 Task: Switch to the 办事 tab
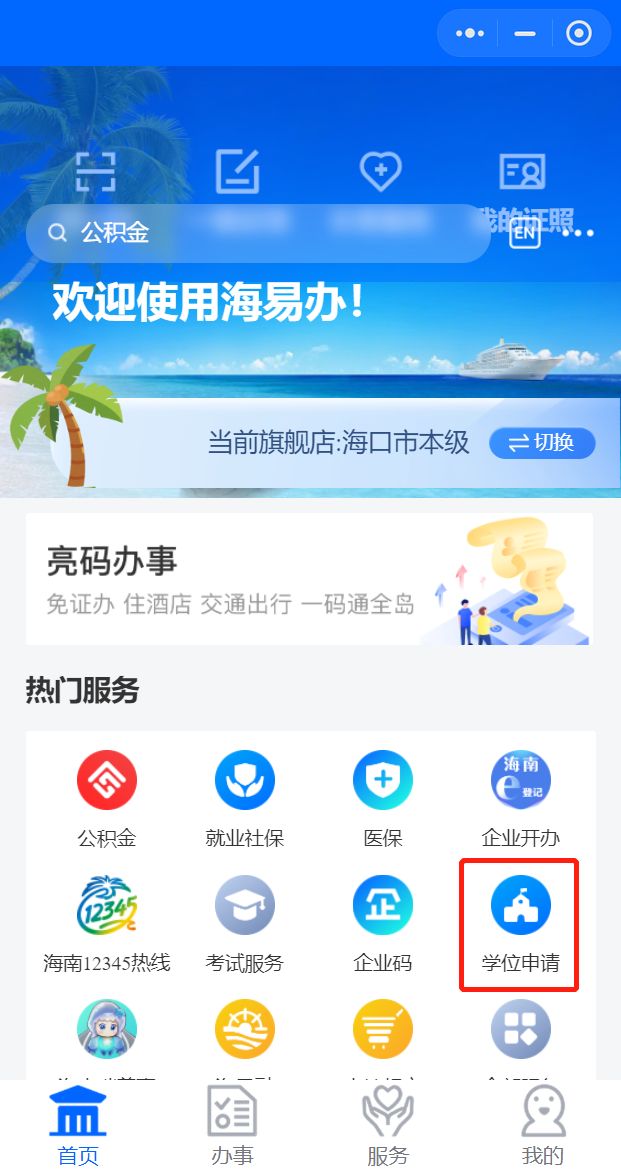[232, 1125]
